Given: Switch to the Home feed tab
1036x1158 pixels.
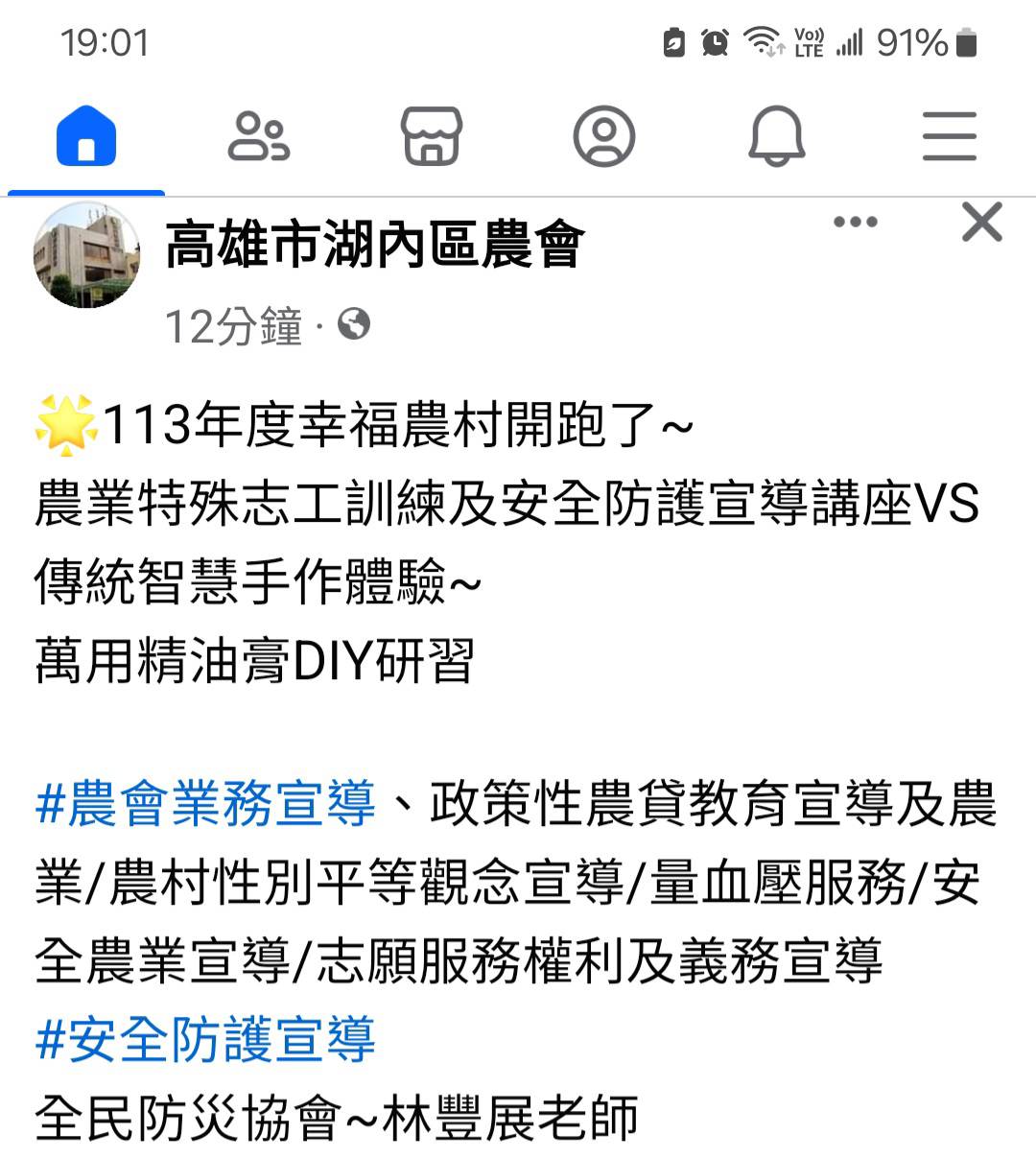Looking at the screenshot, I should click(x=86, y=136).
